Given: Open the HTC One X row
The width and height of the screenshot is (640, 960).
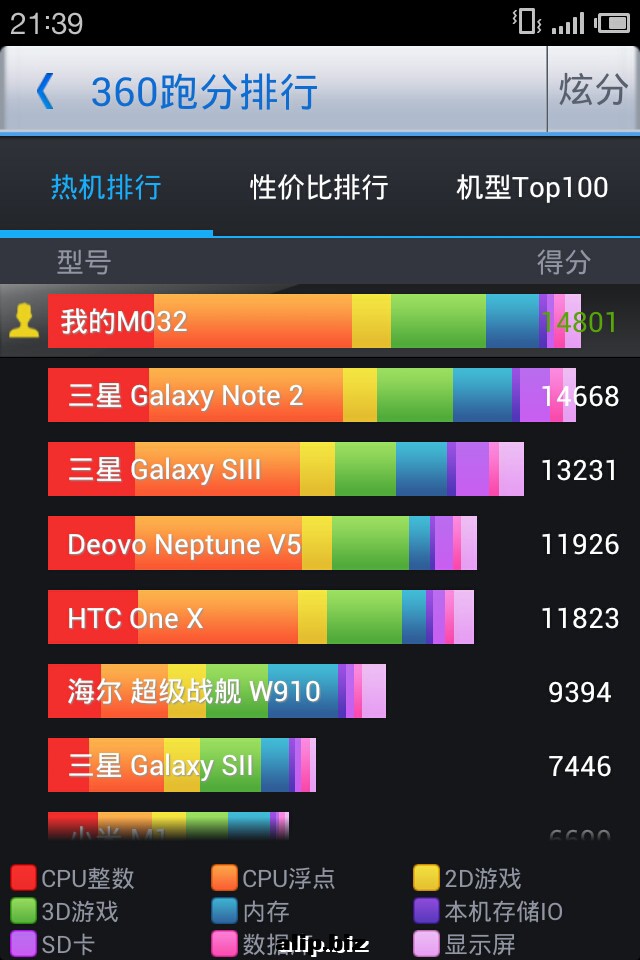Looking at the screenshot, I should click(320, 618).
